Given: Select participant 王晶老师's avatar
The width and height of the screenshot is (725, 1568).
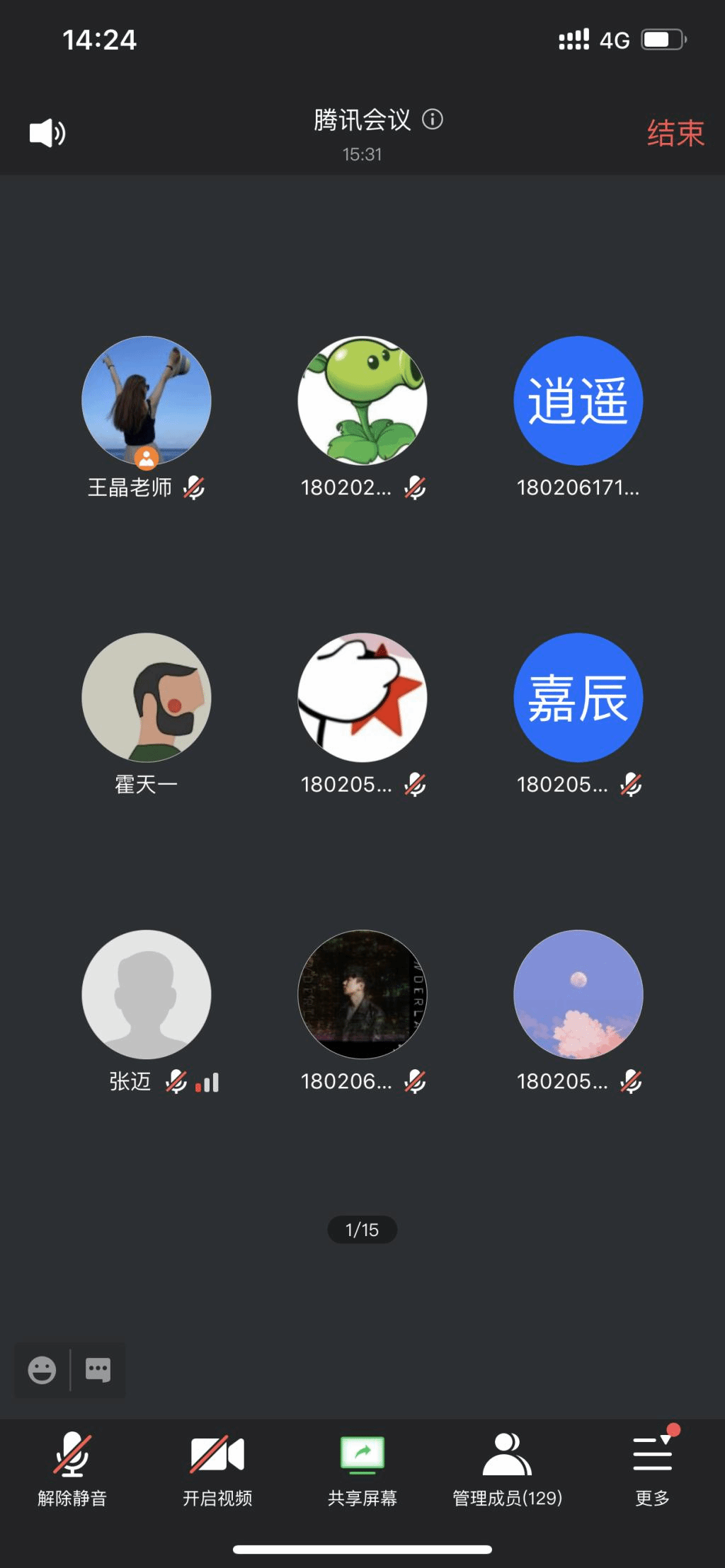Looking at the screenshot, I should (147, 400).
